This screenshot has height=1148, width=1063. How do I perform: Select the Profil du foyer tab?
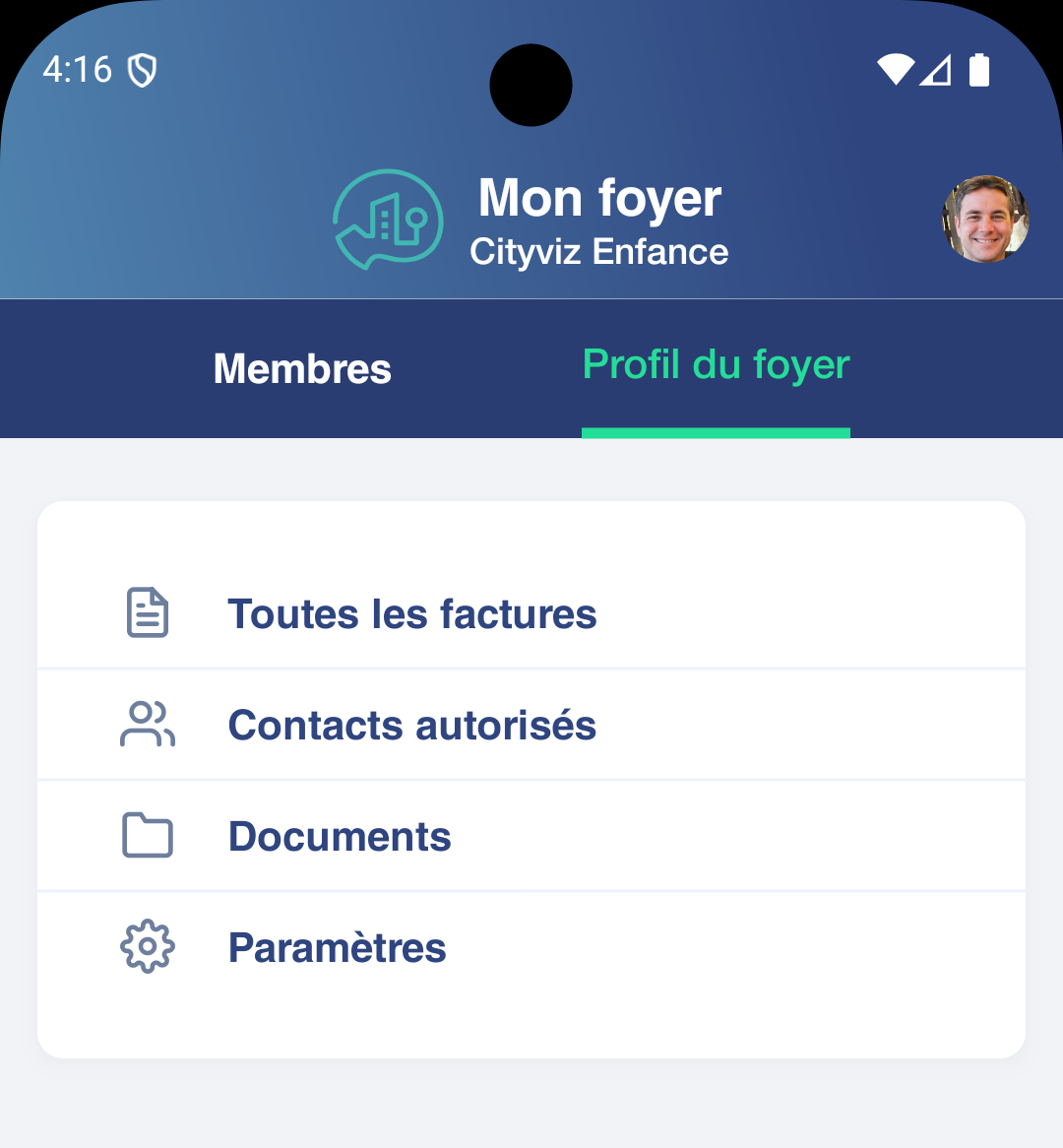(716, 365)
